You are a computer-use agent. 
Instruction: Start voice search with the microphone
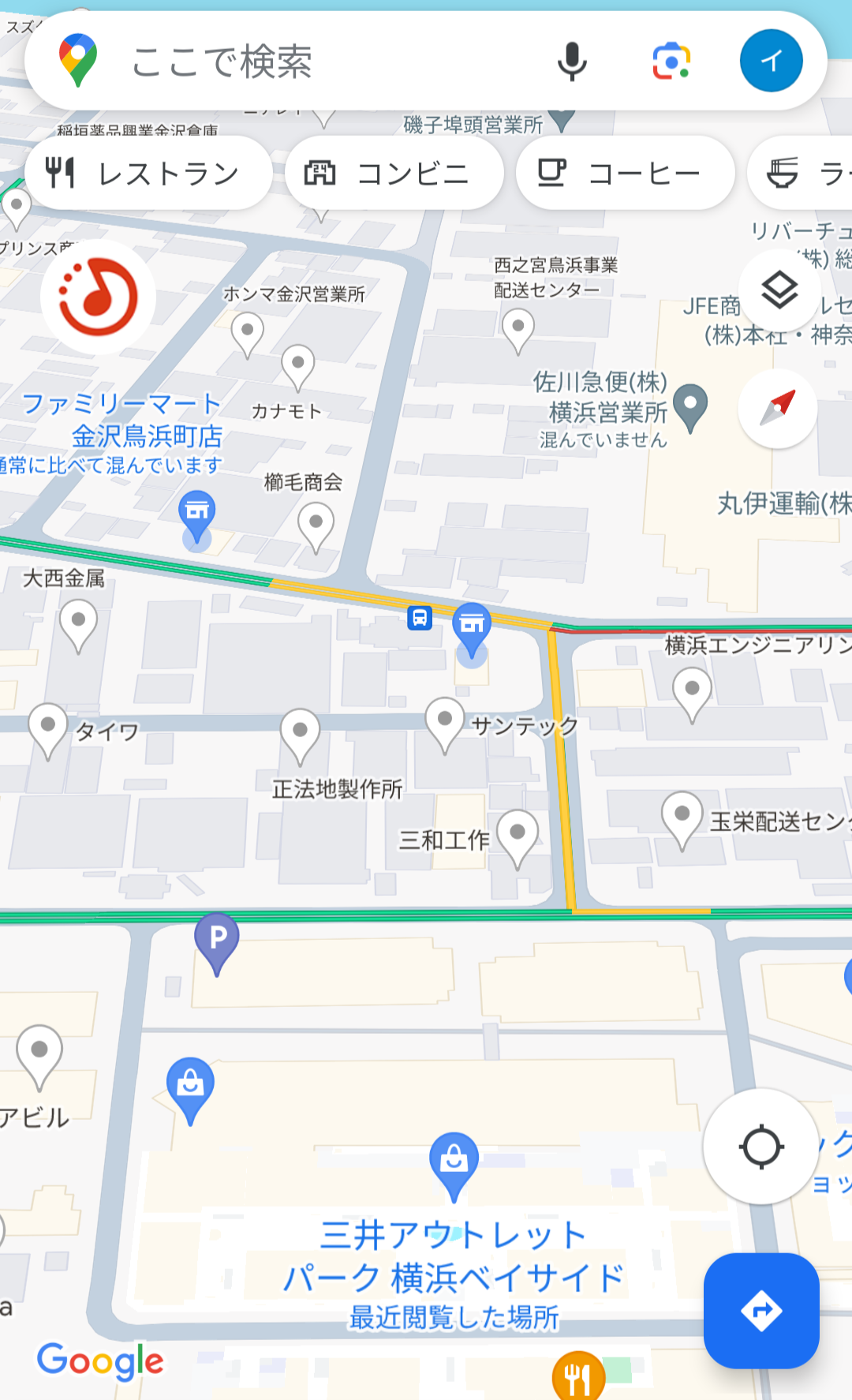point(572,62)
